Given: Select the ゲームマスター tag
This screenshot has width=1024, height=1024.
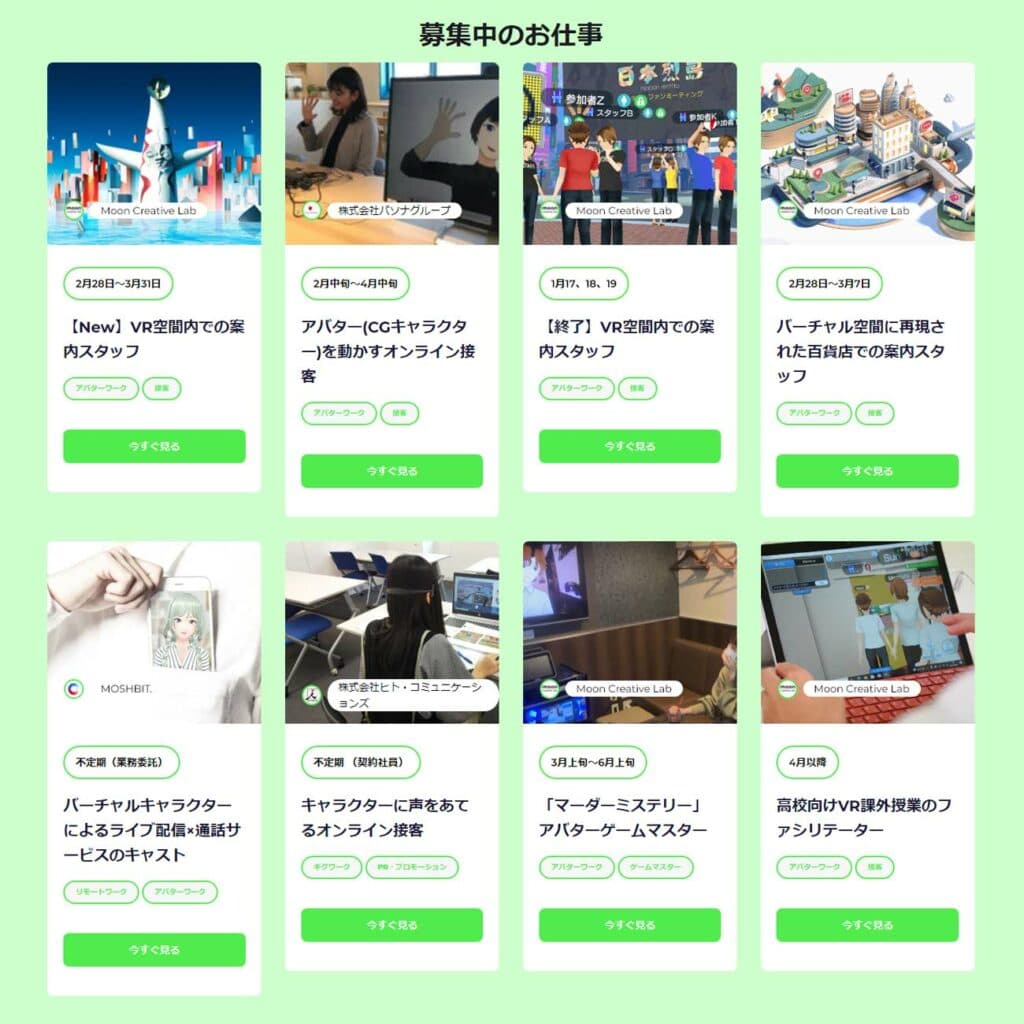Looking at the screenshot, I should tap(656, 867).
